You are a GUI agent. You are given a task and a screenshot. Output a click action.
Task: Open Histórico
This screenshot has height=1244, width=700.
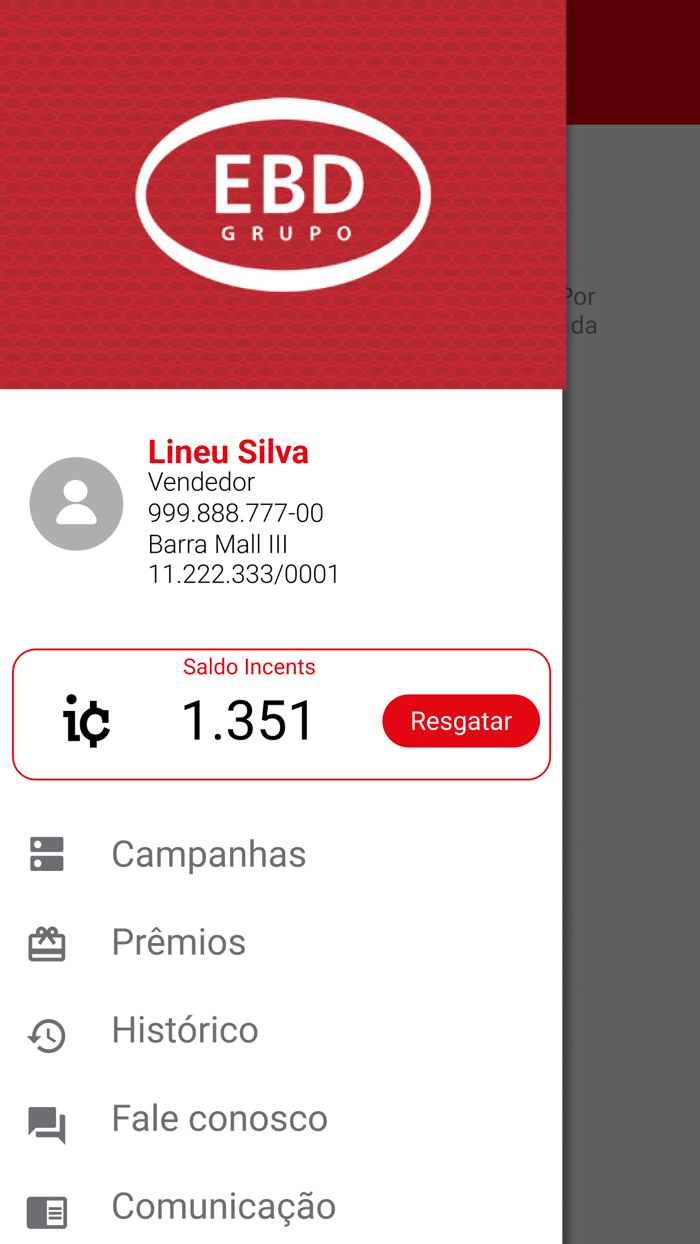(185, 1030)
